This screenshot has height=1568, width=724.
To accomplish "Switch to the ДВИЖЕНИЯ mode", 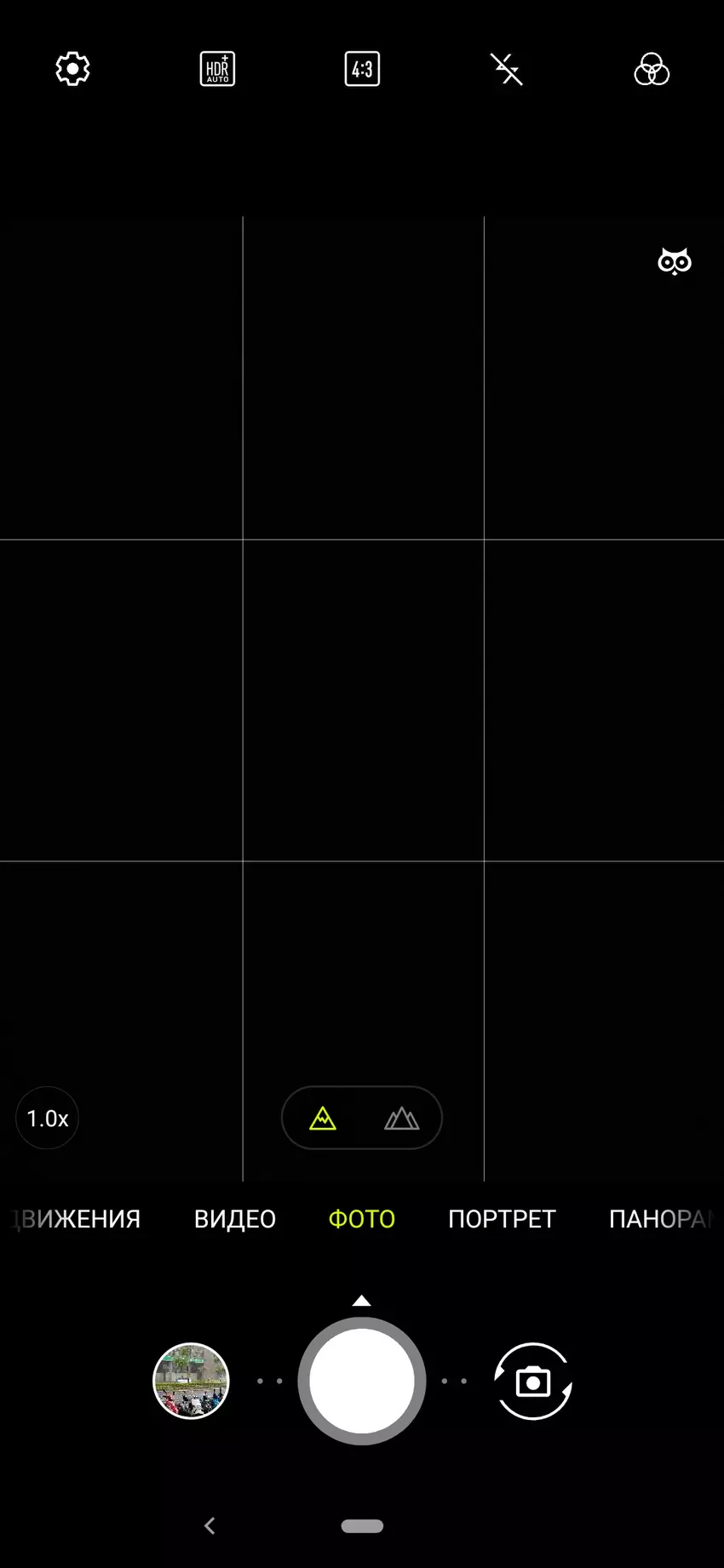I will point(77,1219).
